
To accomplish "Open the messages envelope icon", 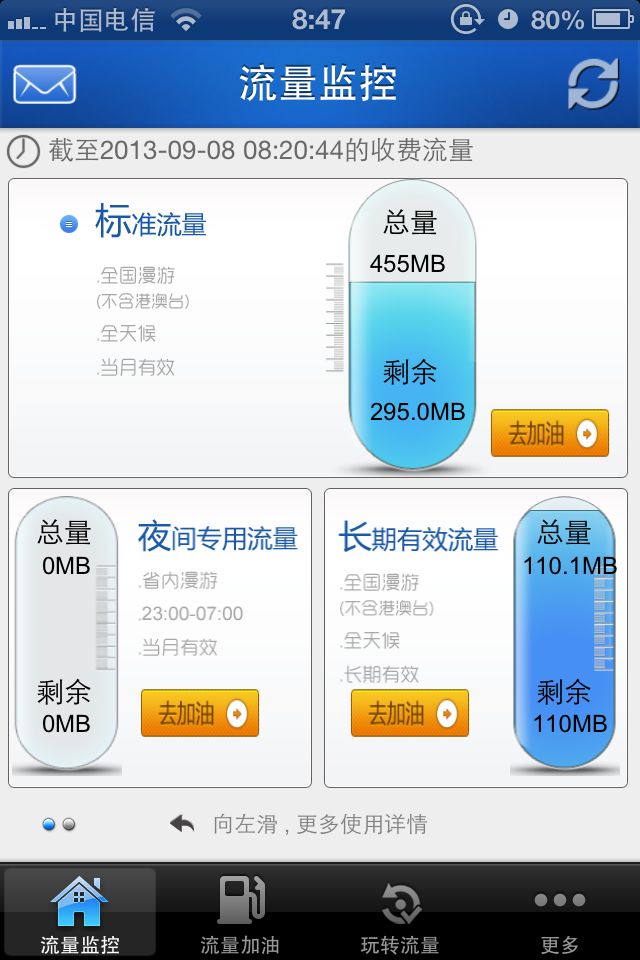I will click(44, 84).
